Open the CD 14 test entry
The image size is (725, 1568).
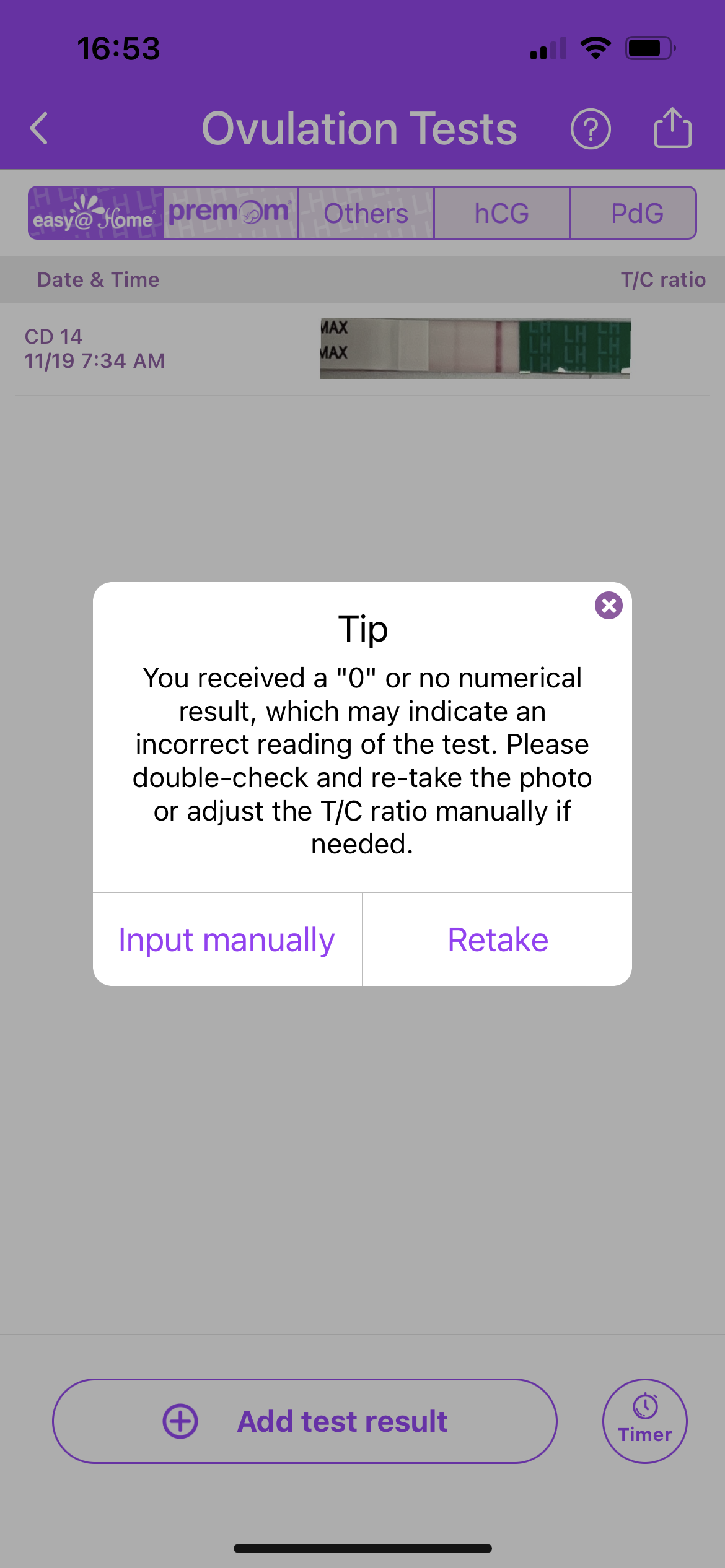pos(362,349)
